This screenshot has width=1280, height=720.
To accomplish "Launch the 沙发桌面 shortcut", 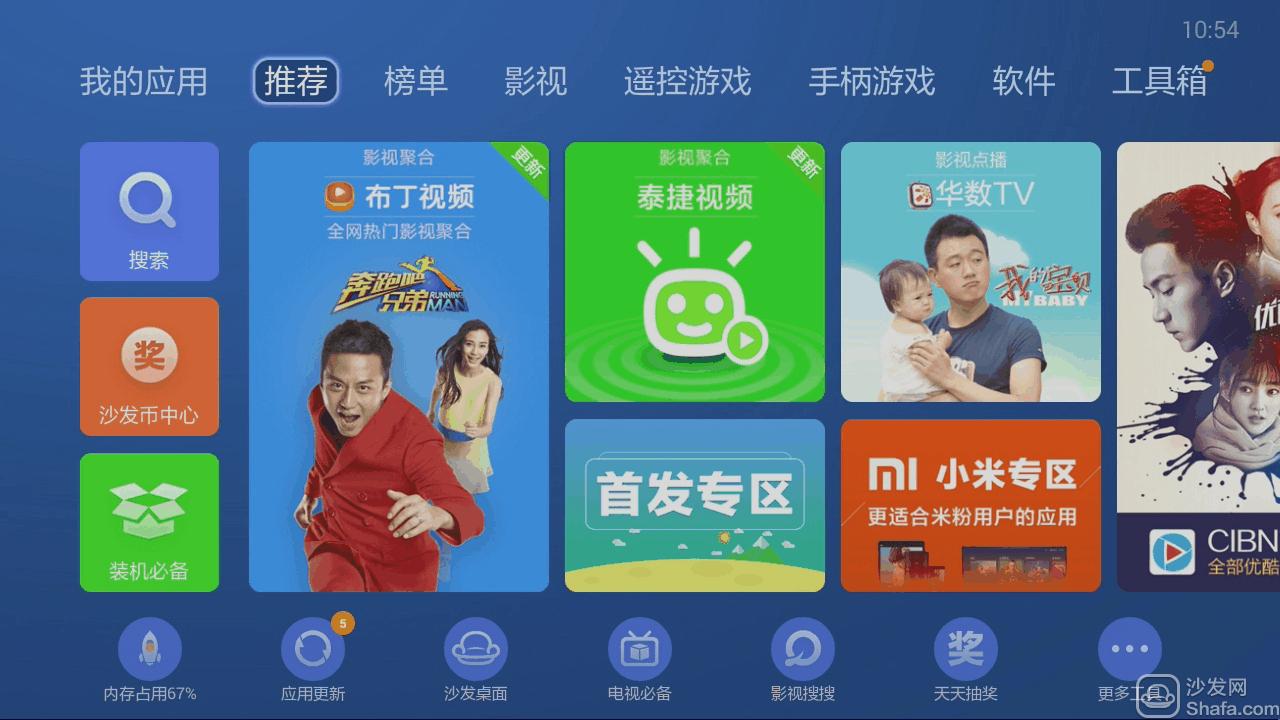I will (476, 650).
